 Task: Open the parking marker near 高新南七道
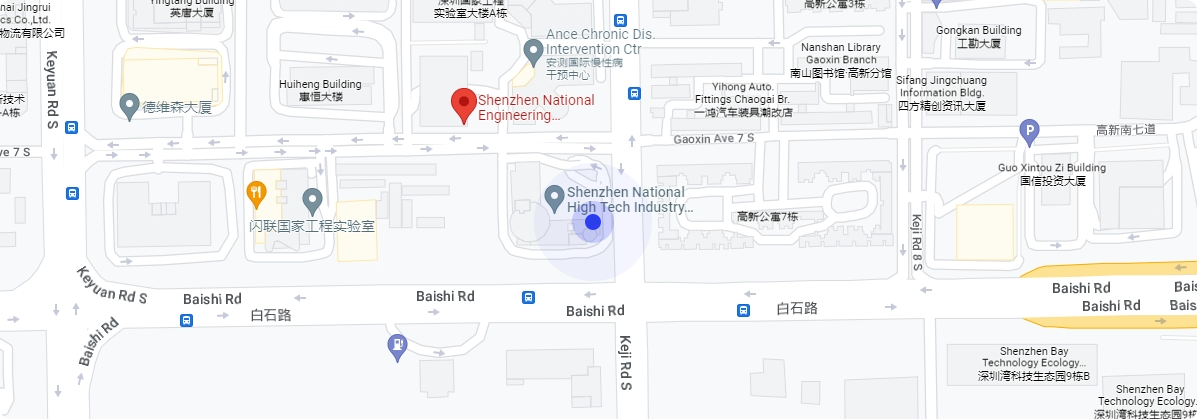[1029, 129]
